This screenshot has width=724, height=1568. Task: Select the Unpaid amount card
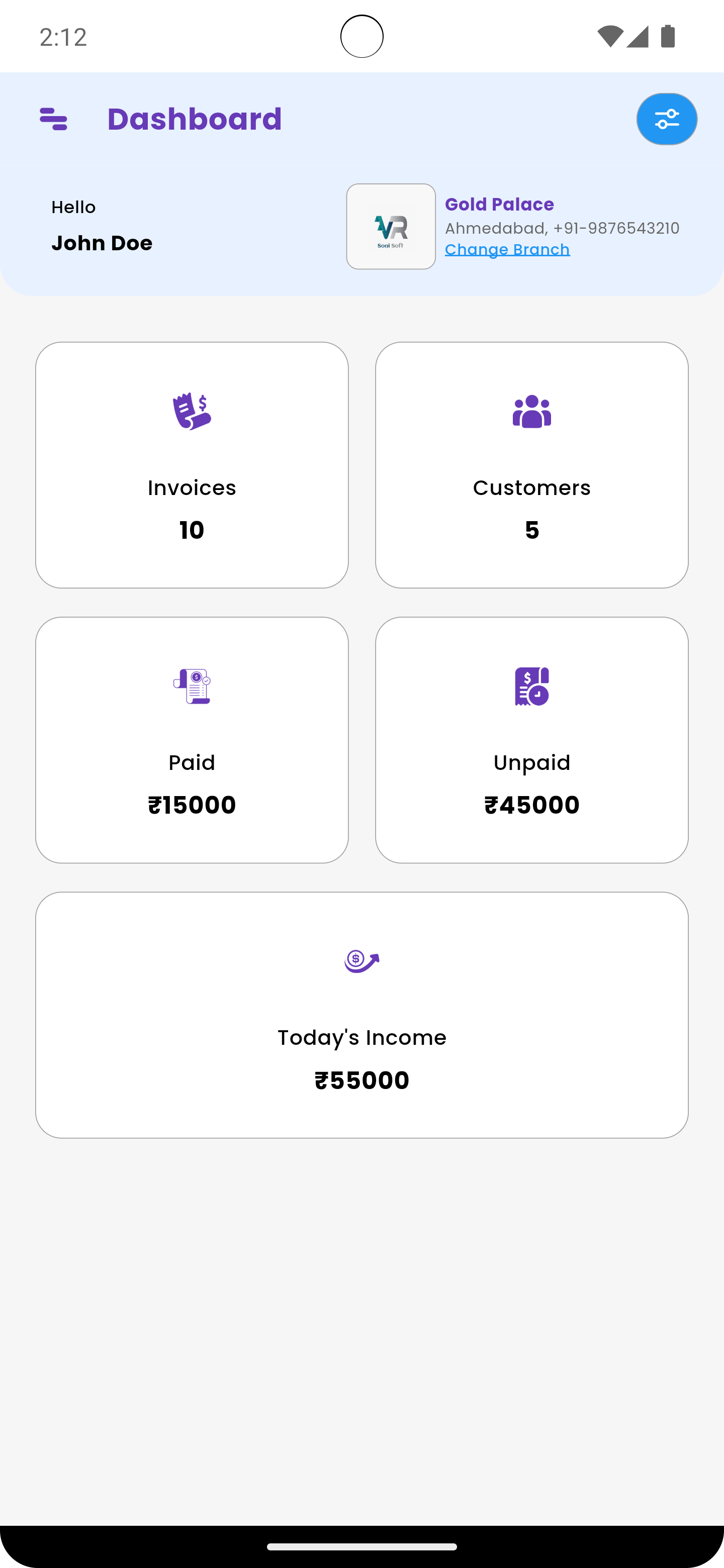532,739
